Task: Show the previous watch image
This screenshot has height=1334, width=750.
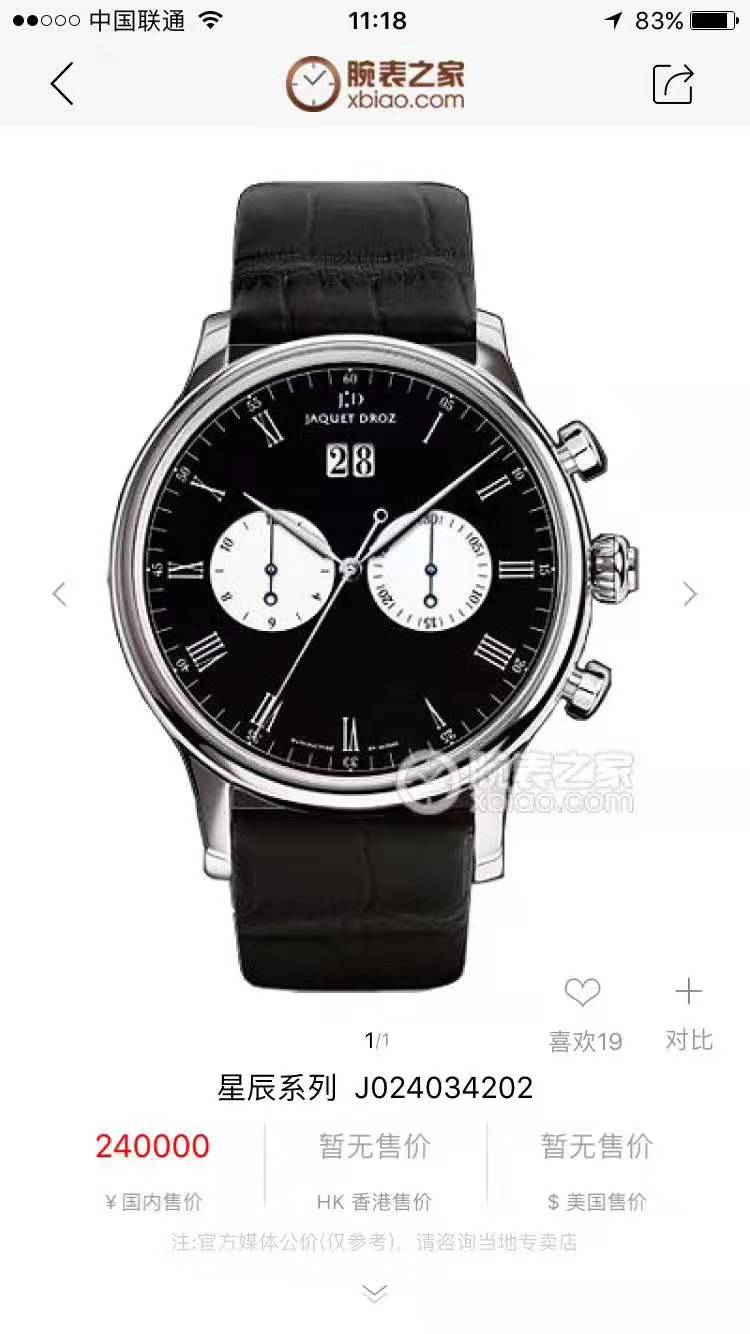Action: [x=59, y=594]
